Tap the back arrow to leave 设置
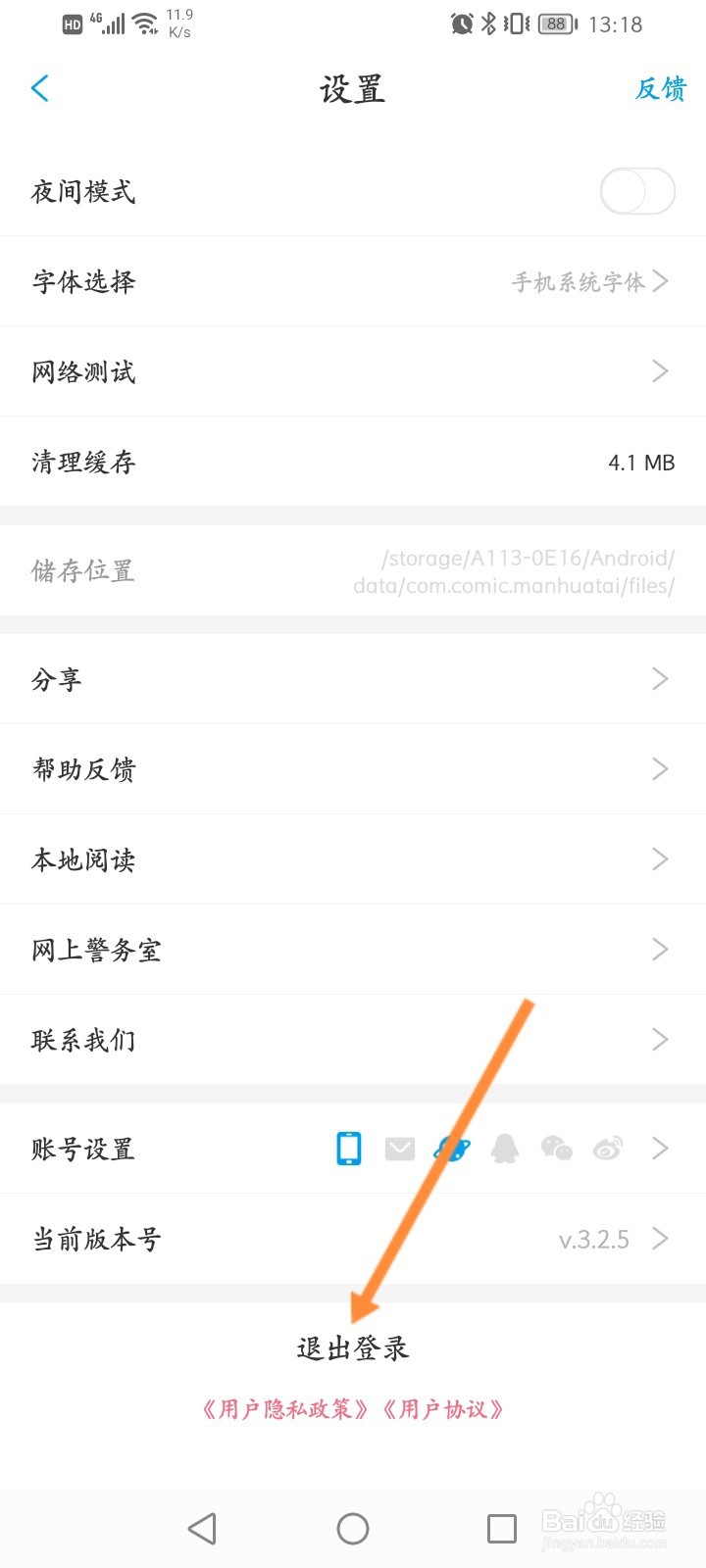 coord(39,88)
